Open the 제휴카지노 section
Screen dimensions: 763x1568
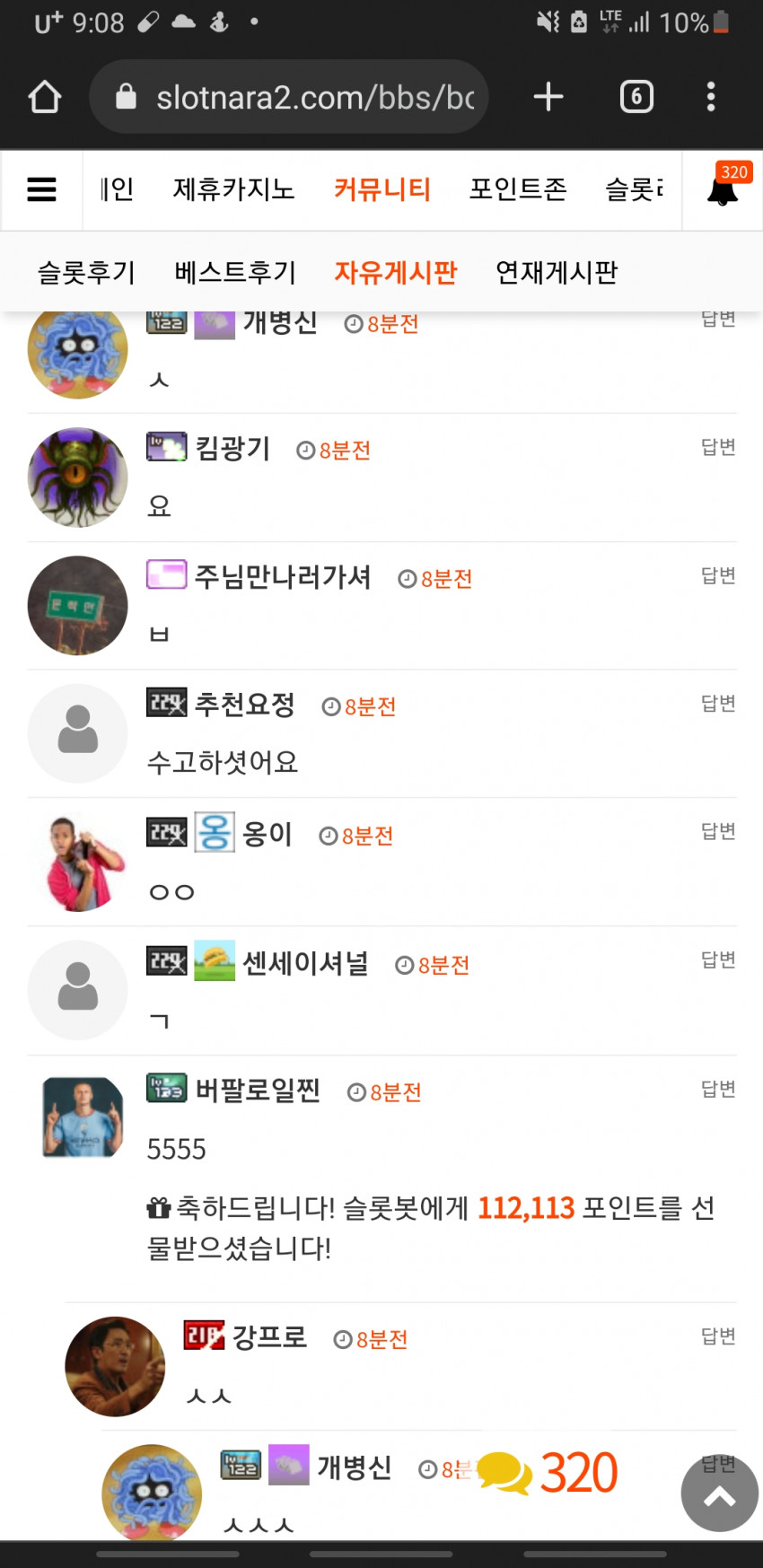tap(233, 189)
